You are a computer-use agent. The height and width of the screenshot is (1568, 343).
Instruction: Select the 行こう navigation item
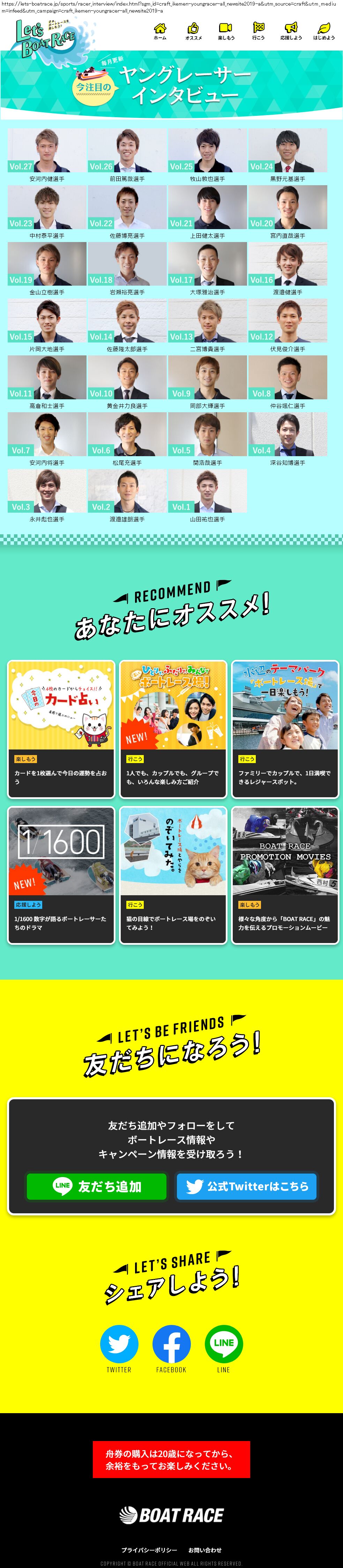tap(258, 31)
